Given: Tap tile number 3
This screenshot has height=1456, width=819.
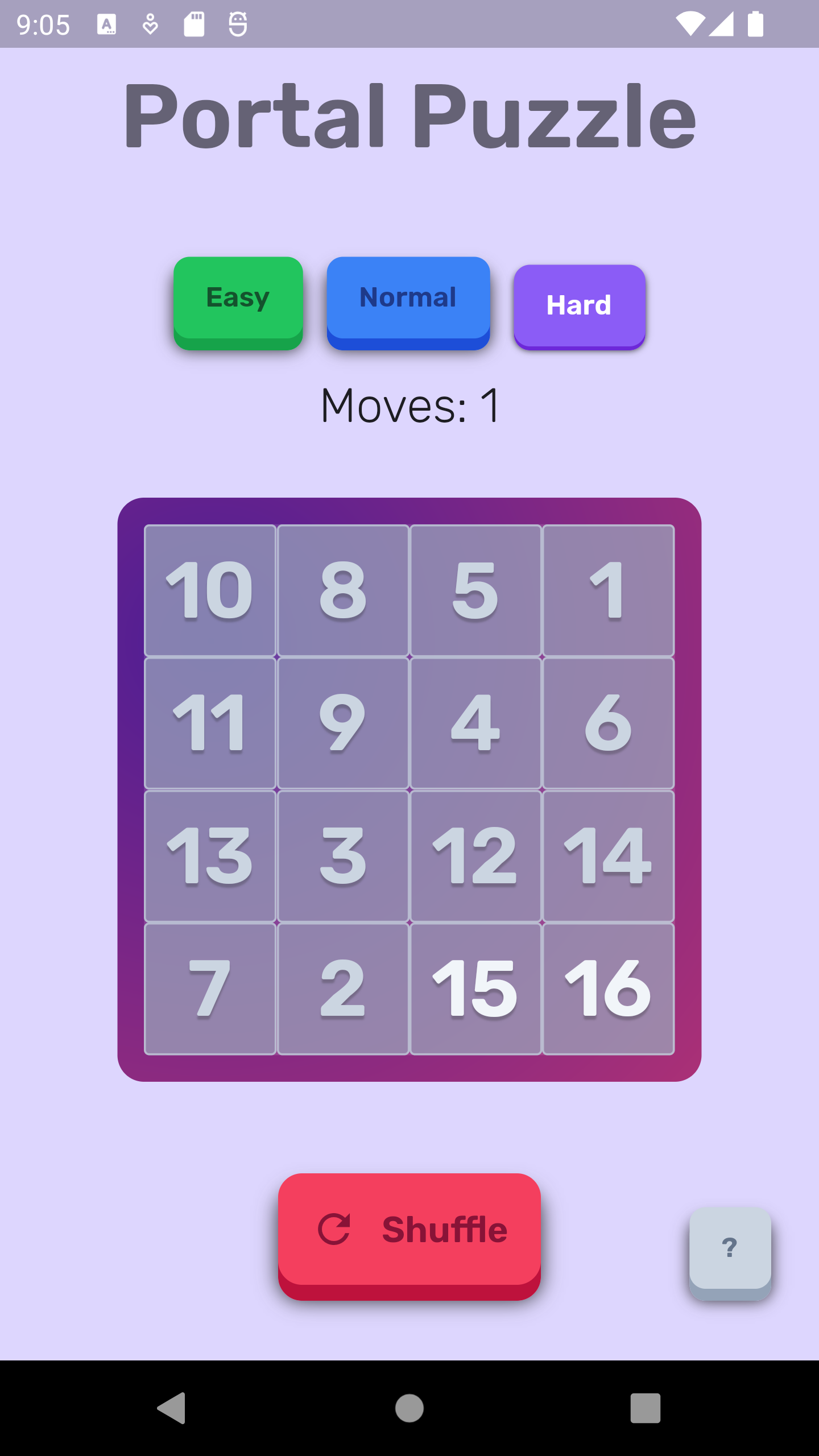Looking at the screenshot, I should (x=343, y=856).
